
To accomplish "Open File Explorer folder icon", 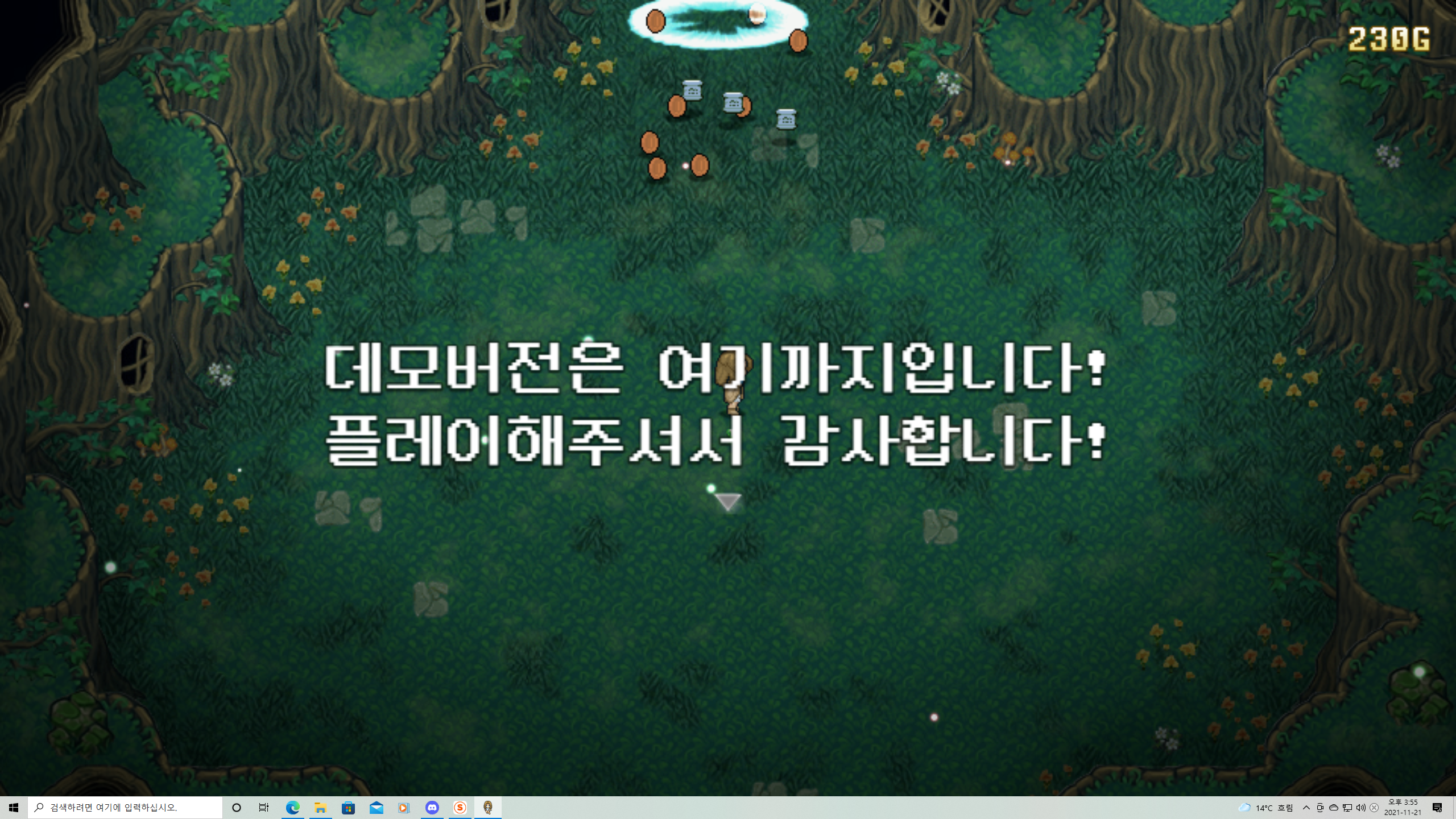I will [320, 808].
